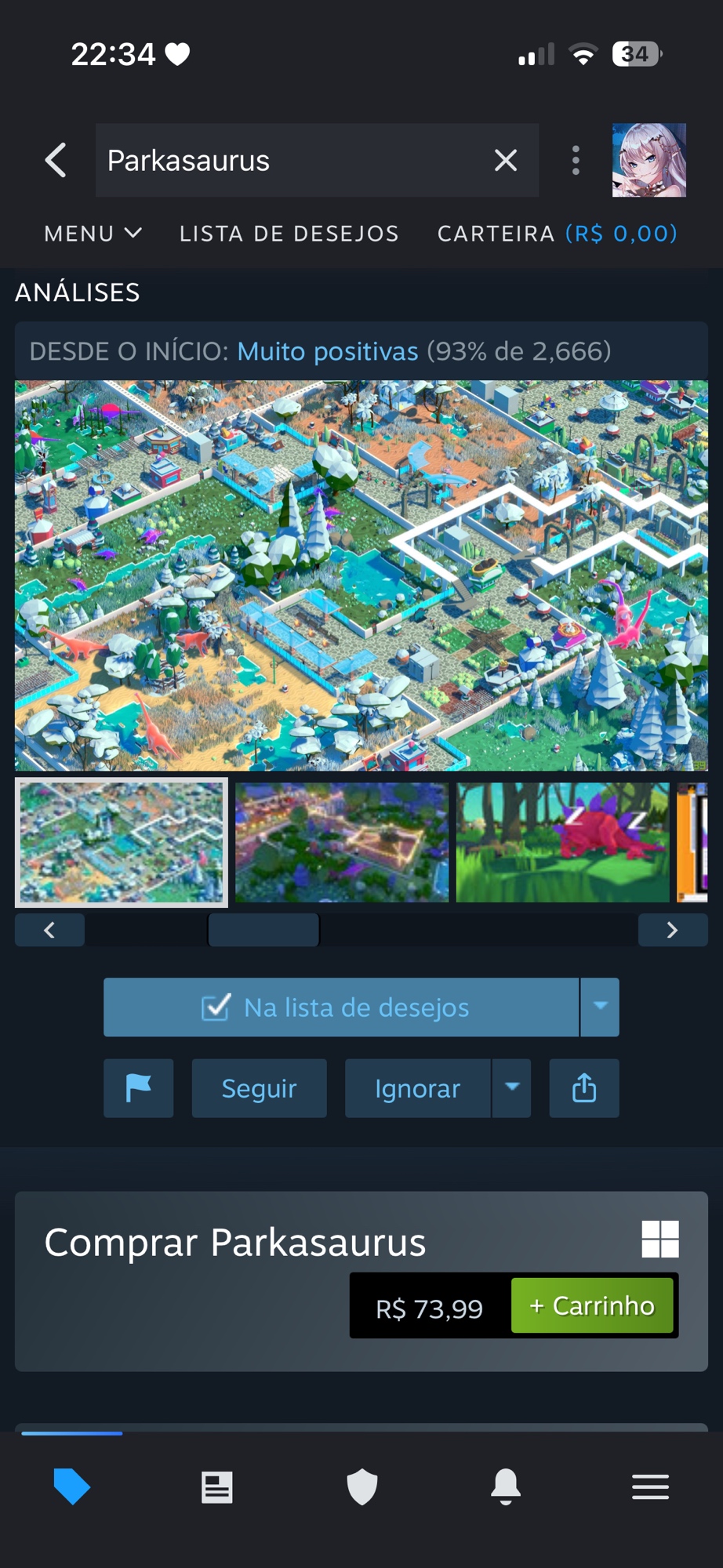Open Lista de Desejos
The width and height of the screenshot is (723, 1568).
(289, 234)
